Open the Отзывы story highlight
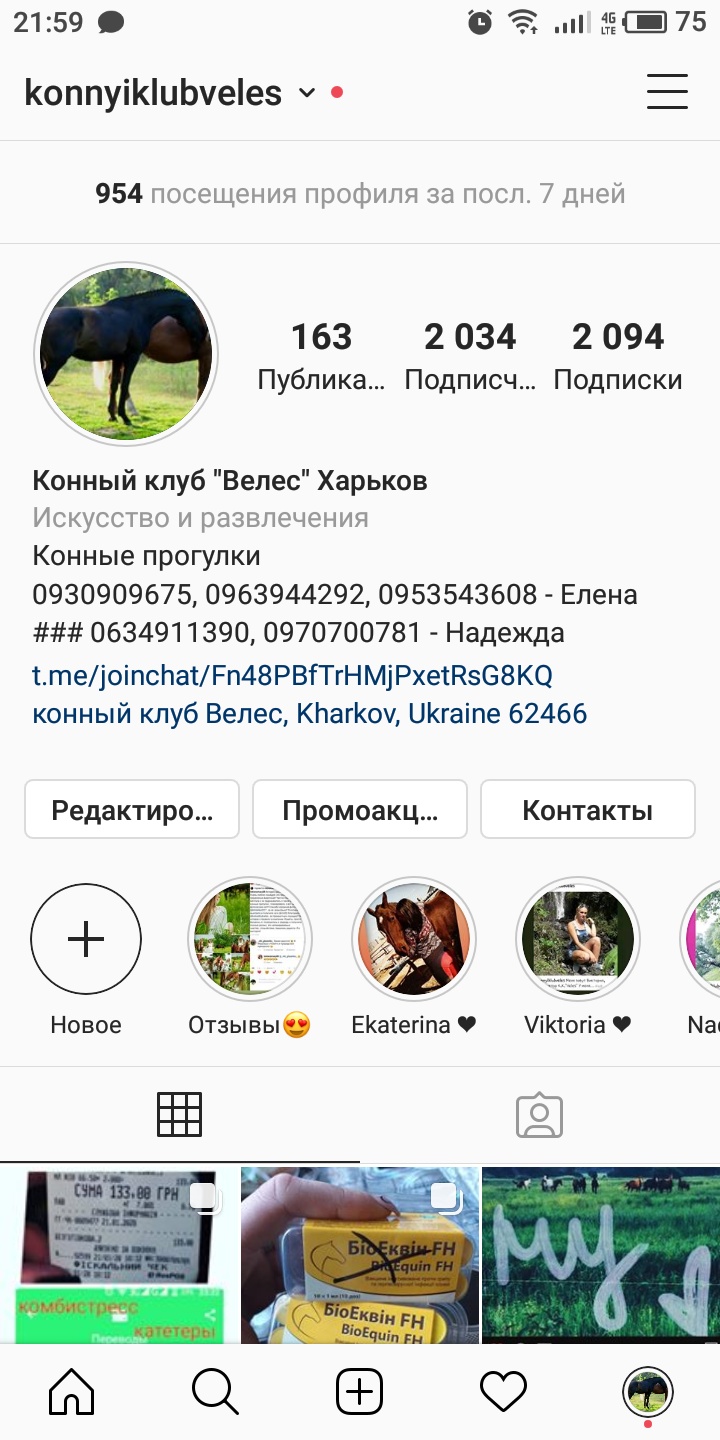This screenshot has height=1440, width=720. (x=250, y=939)
